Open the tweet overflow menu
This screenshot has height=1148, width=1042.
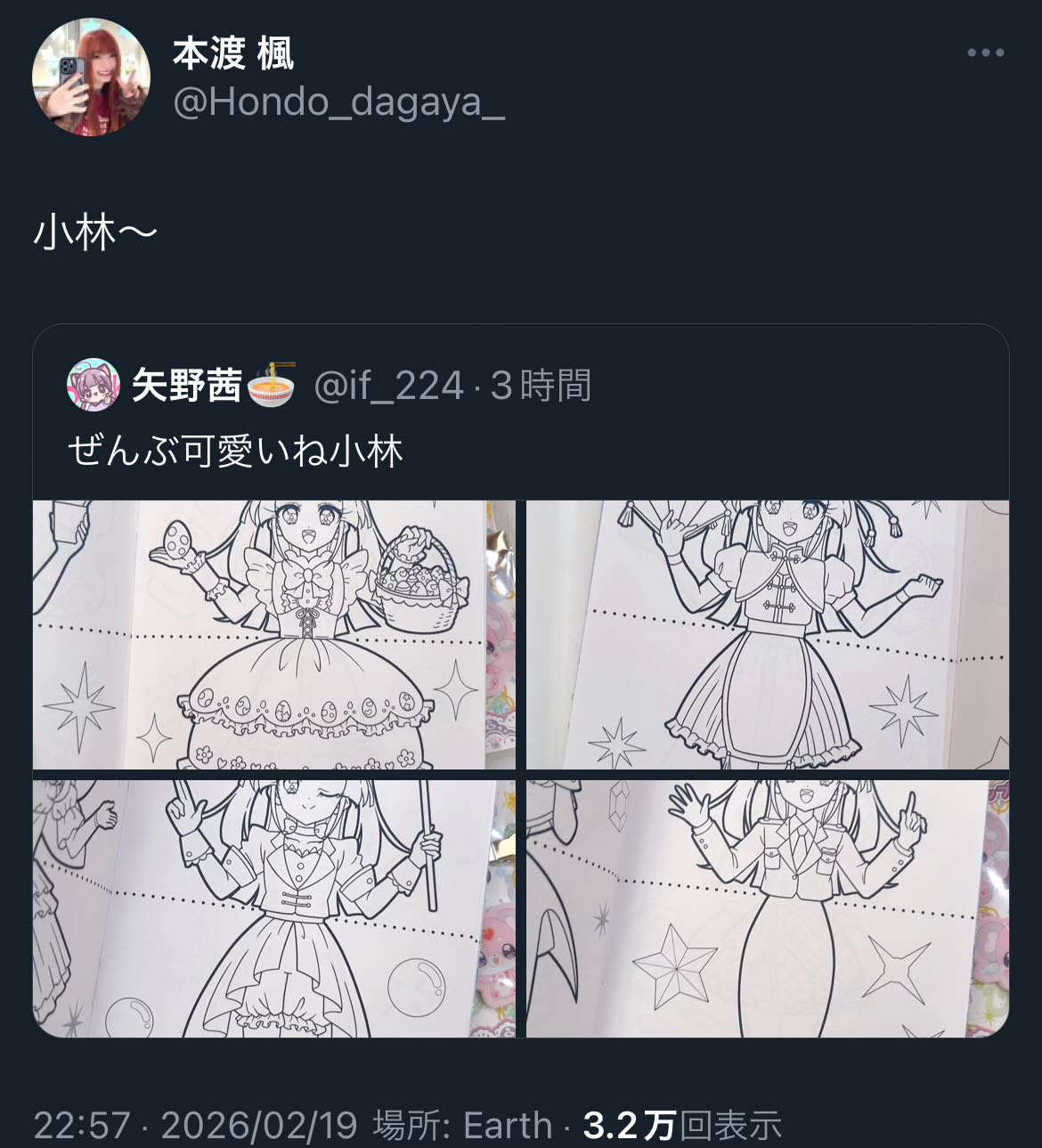coord(985,53)
